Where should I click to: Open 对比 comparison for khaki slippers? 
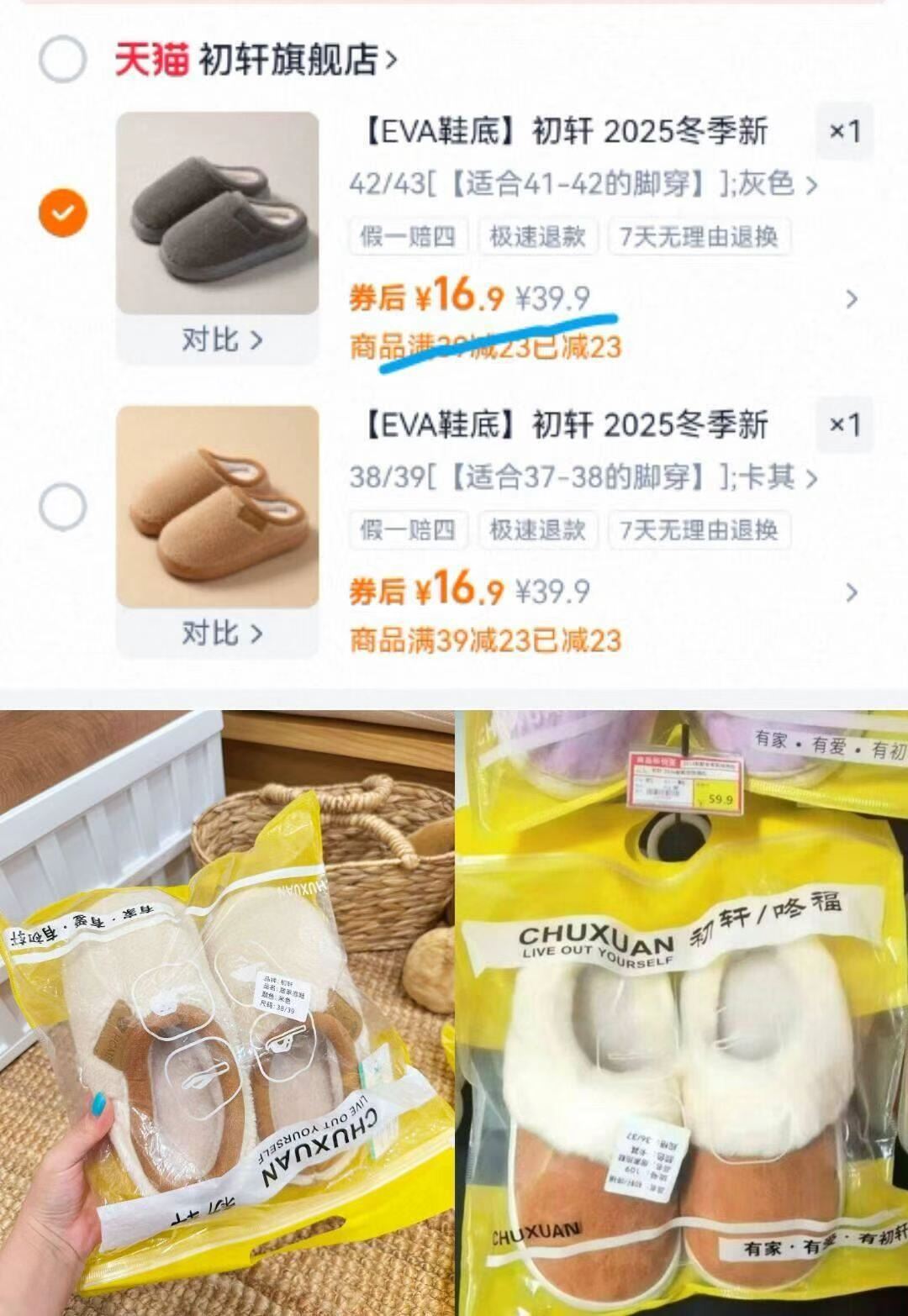pos(220,633)
